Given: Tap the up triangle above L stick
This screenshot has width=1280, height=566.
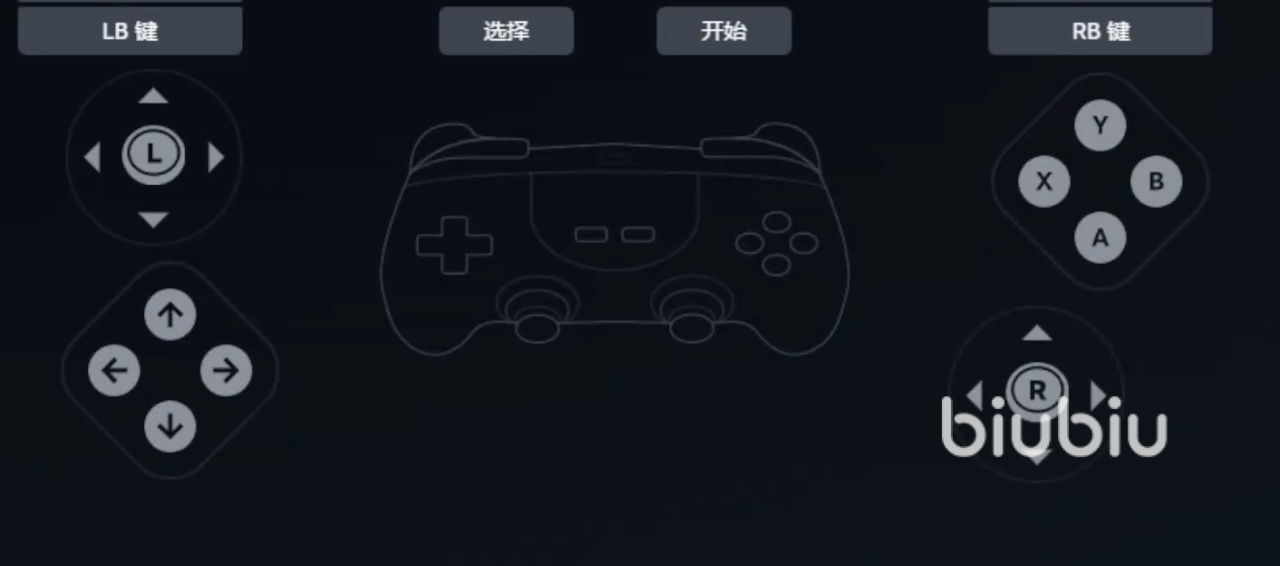Looking at the screenshot, I should pyautogui.click(x=153, y=97).
